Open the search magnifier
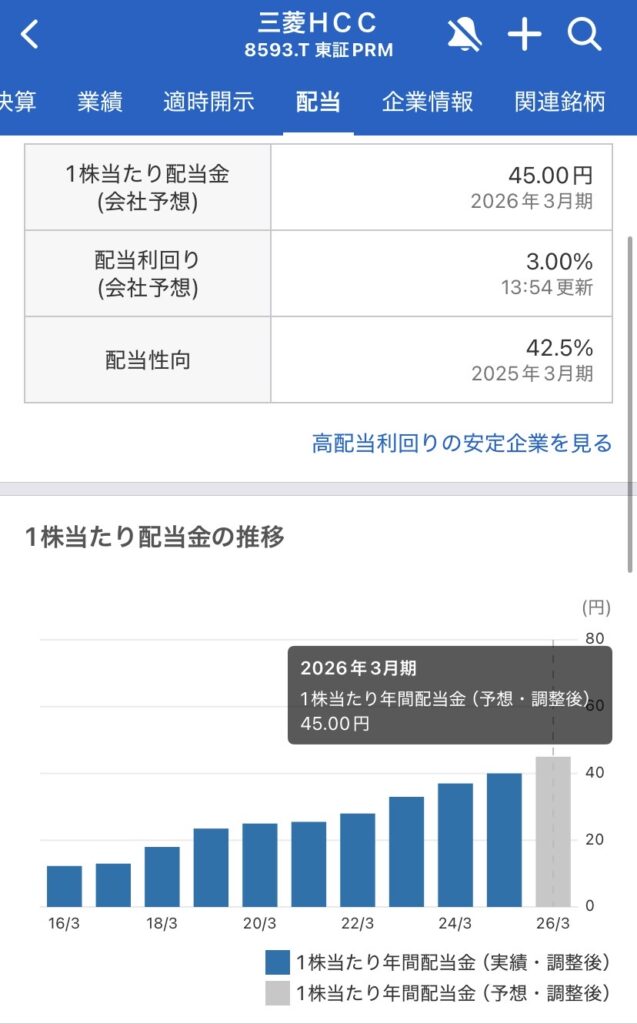Image resolution: width=637 pixels, height=1024 pixels. coord(584,35)
